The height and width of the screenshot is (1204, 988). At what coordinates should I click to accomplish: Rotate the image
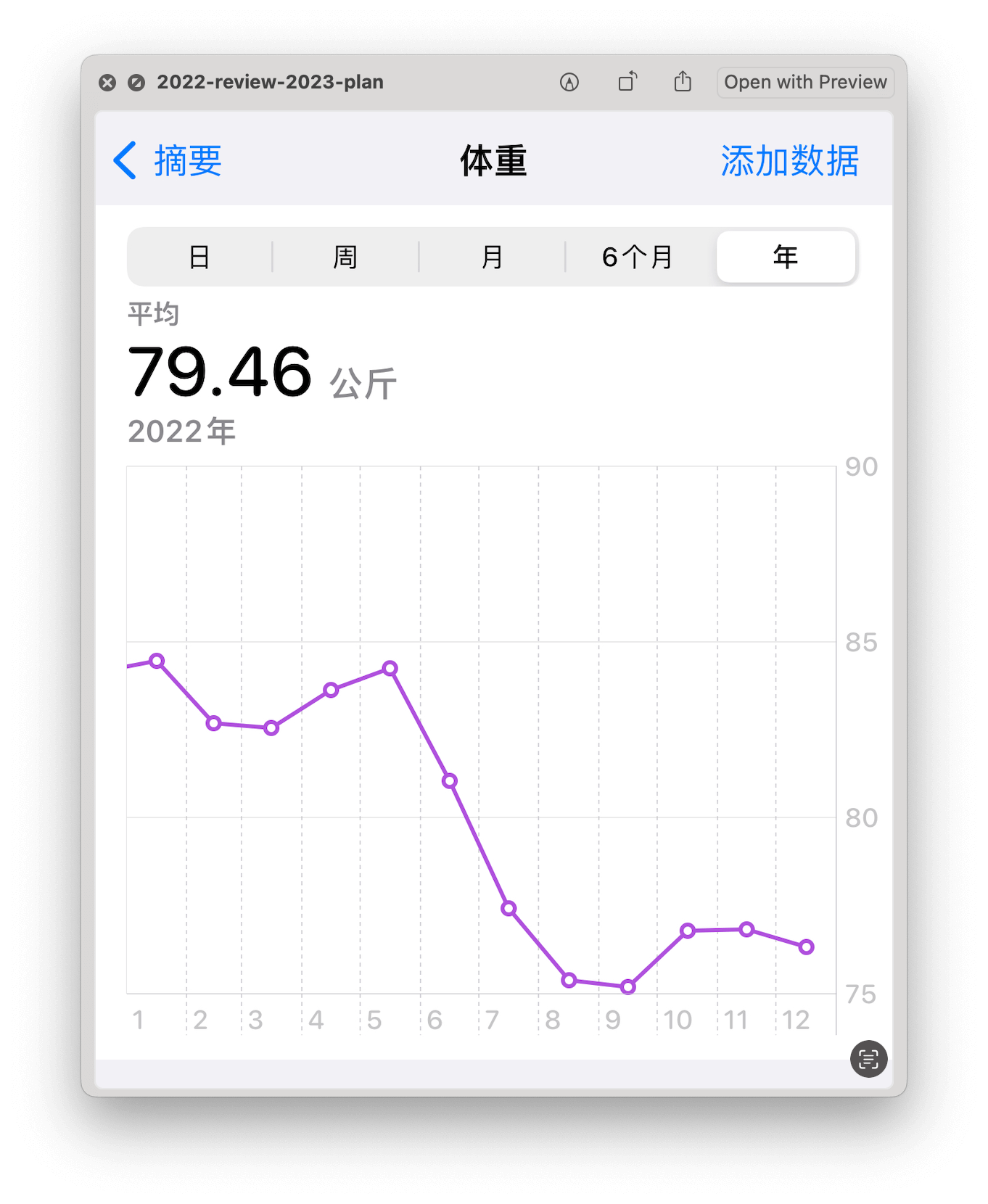pos(627,81)
